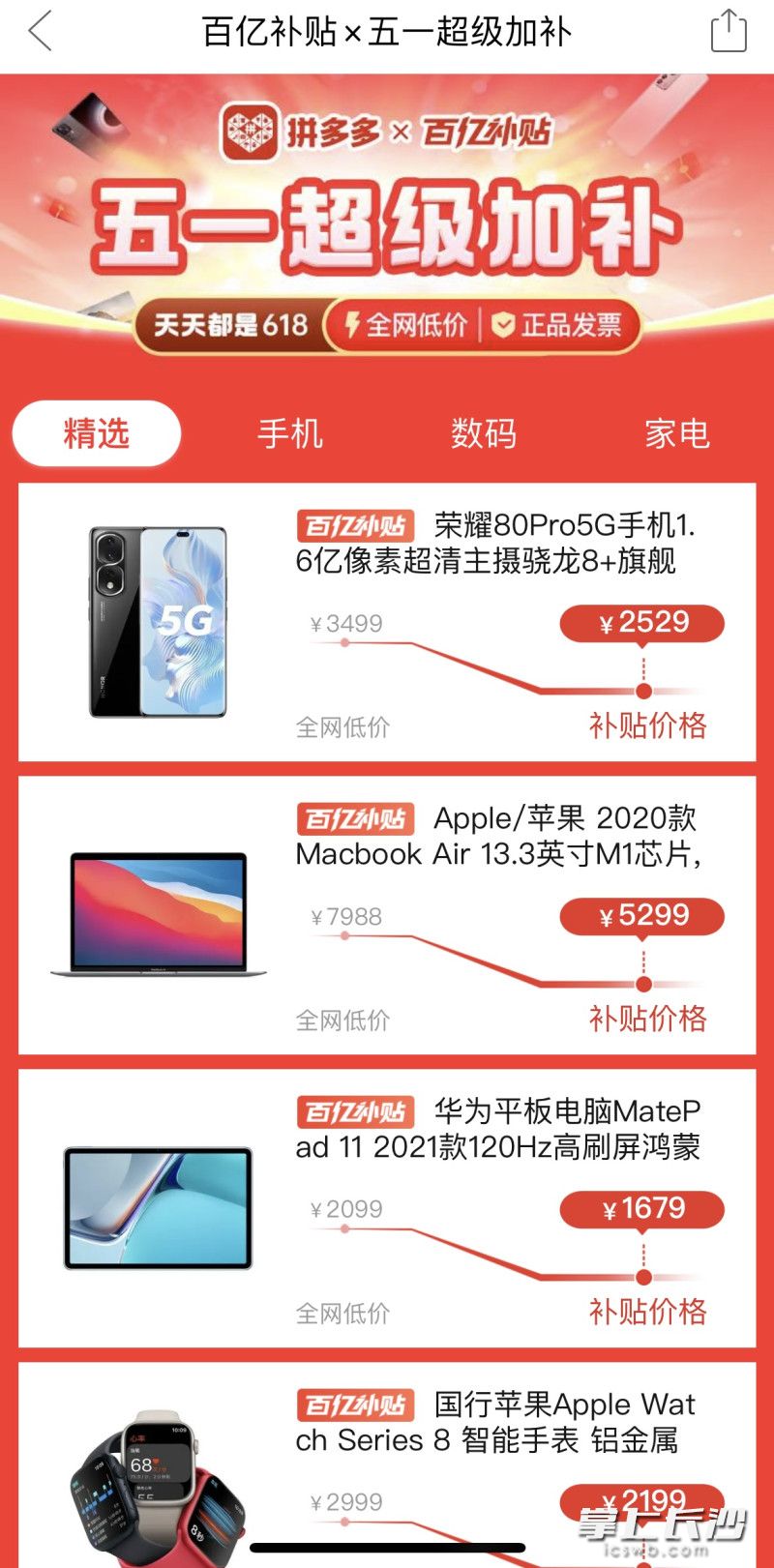Share this subsidy promotion page

[x=729, y=31]
